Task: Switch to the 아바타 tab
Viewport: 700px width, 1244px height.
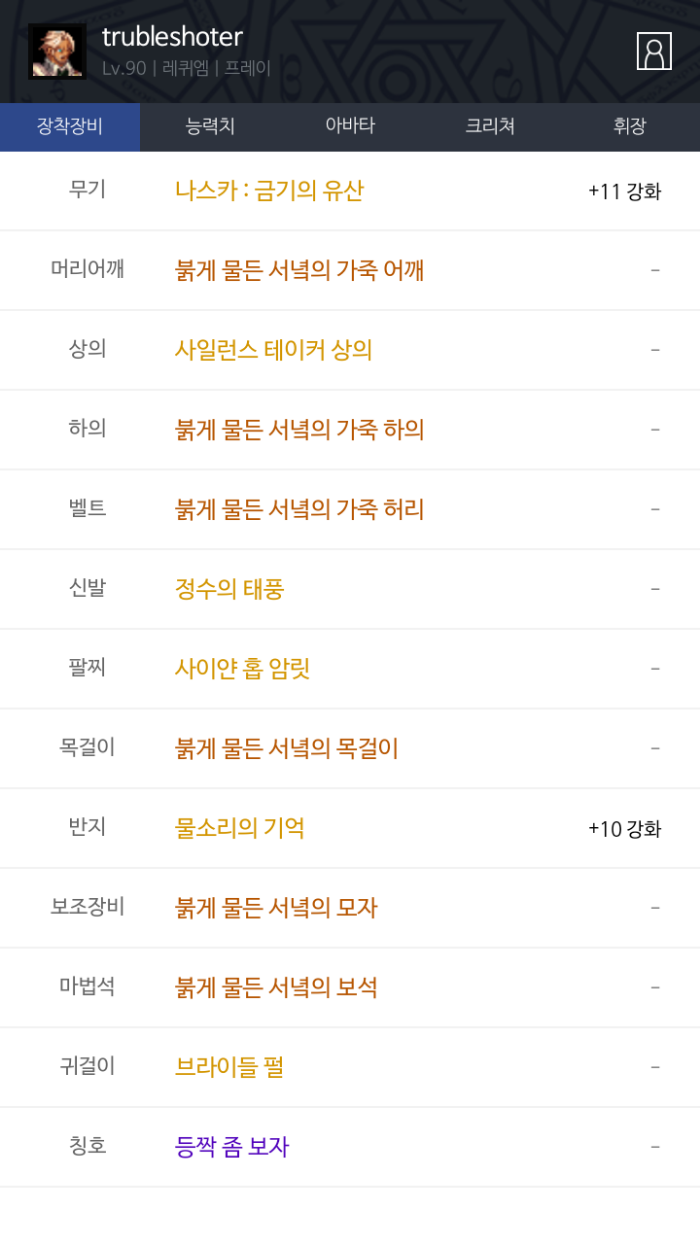Action: 350,127
